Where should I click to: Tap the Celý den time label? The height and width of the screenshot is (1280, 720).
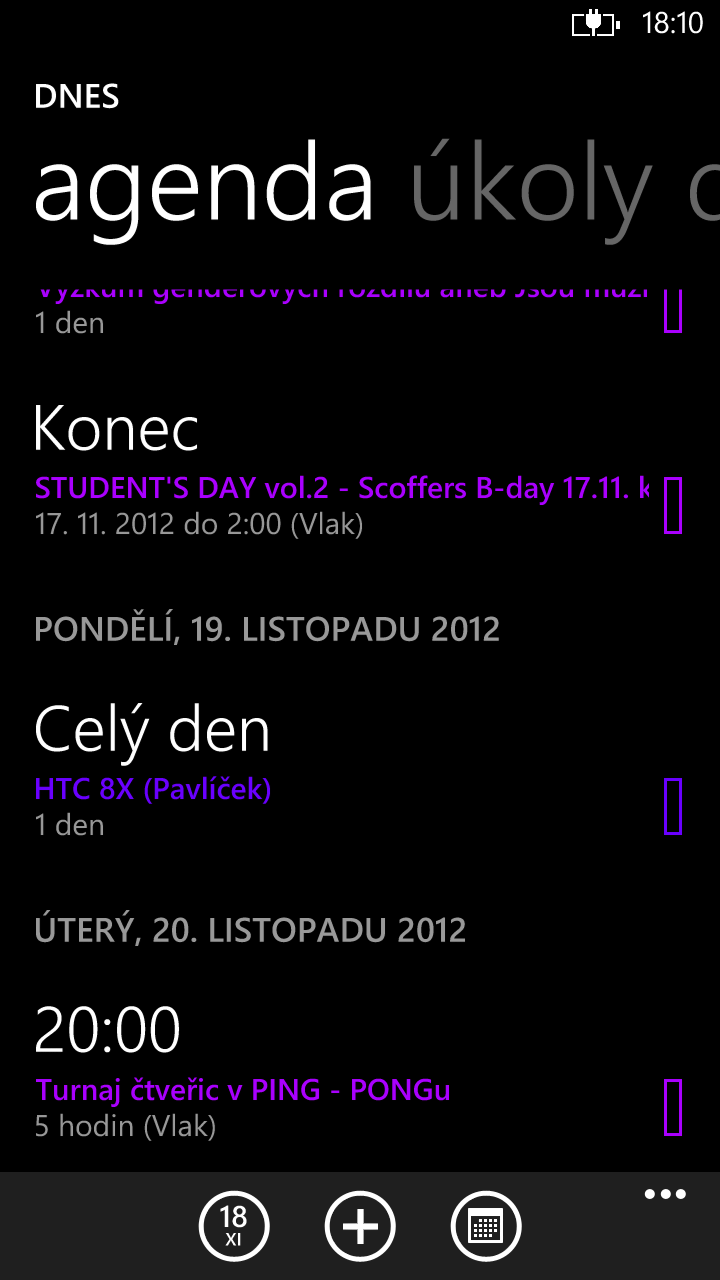point(152,728)
